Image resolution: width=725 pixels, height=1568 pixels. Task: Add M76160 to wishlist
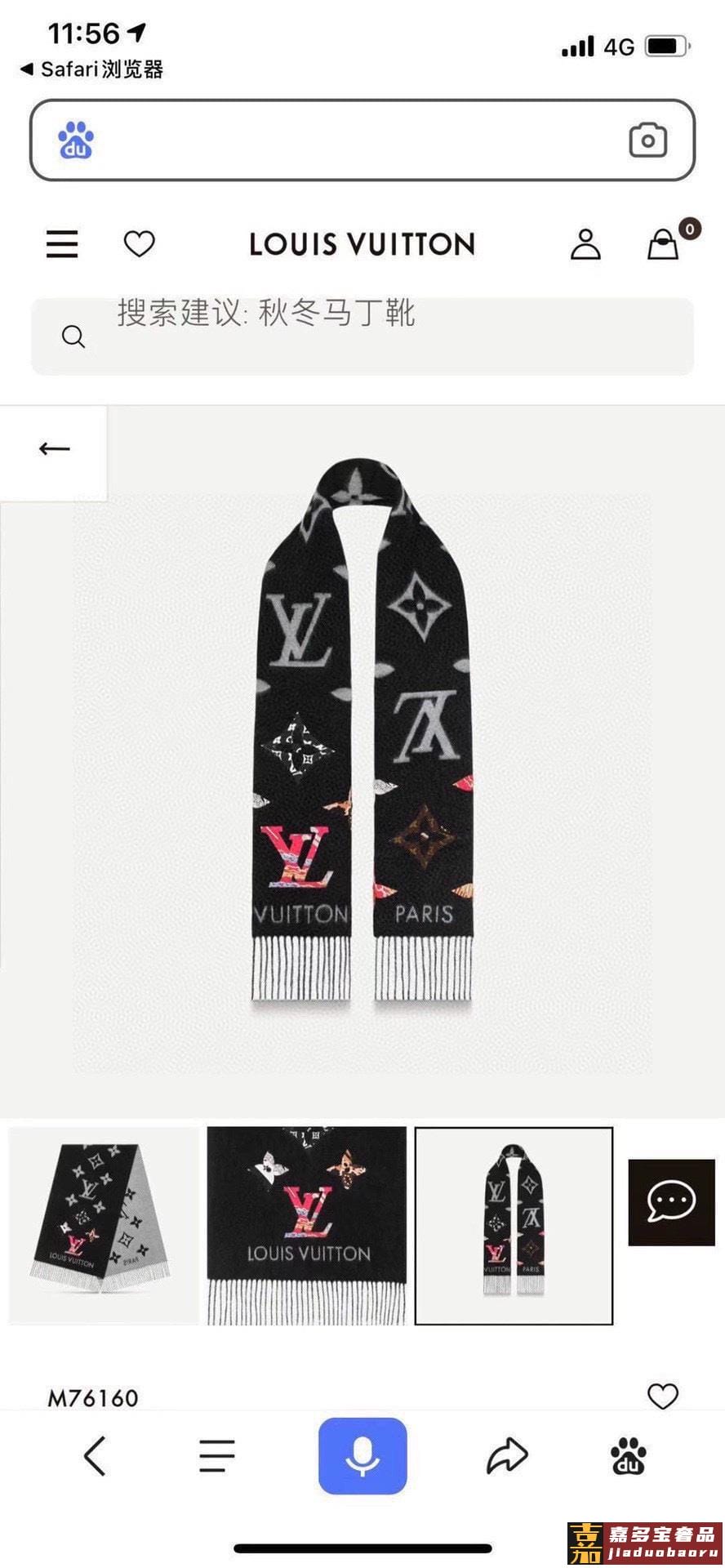pyautogui.click(x=662, y=1396)
